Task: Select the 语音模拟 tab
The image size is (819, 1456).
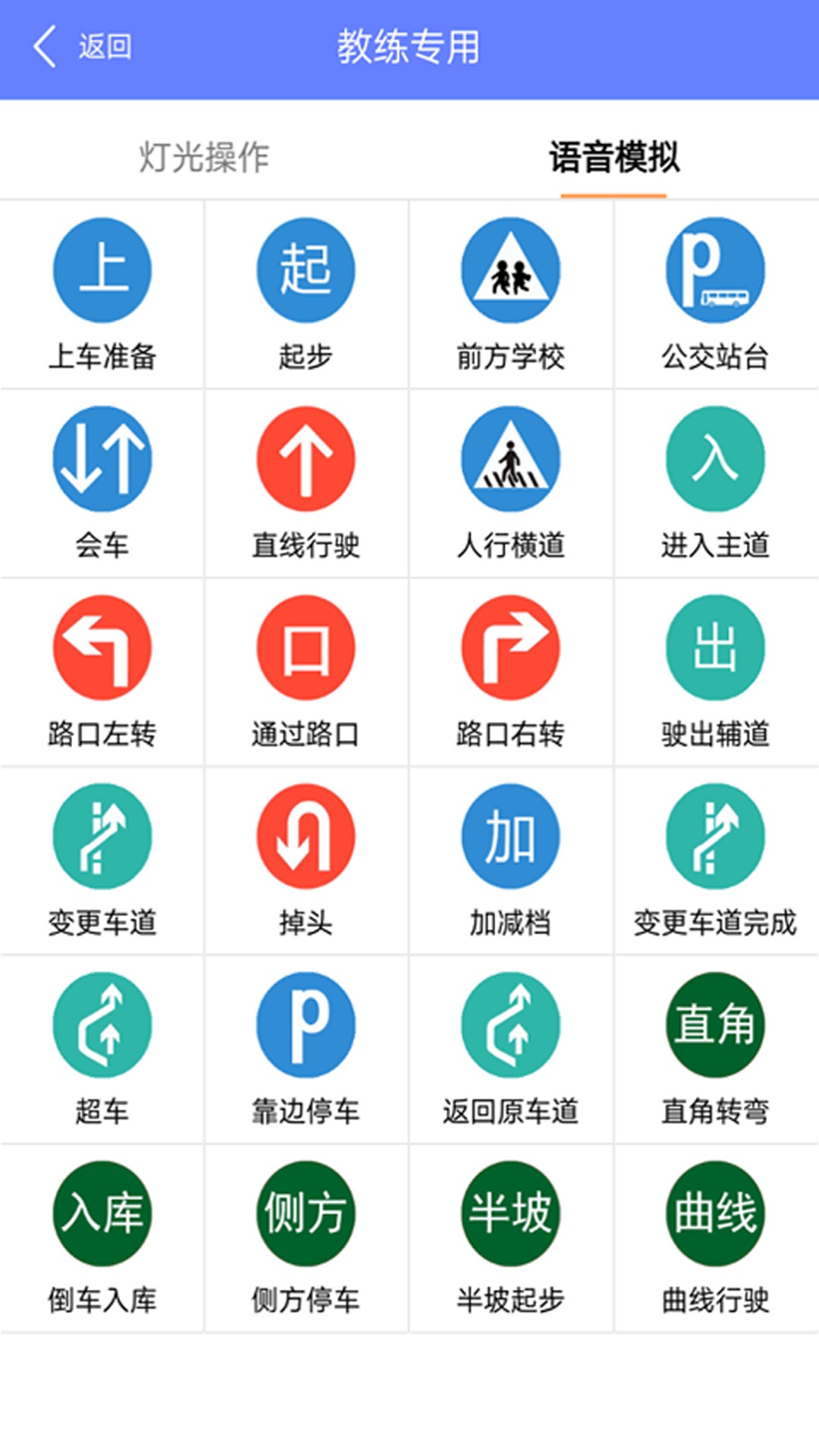Action: point(613,158)
